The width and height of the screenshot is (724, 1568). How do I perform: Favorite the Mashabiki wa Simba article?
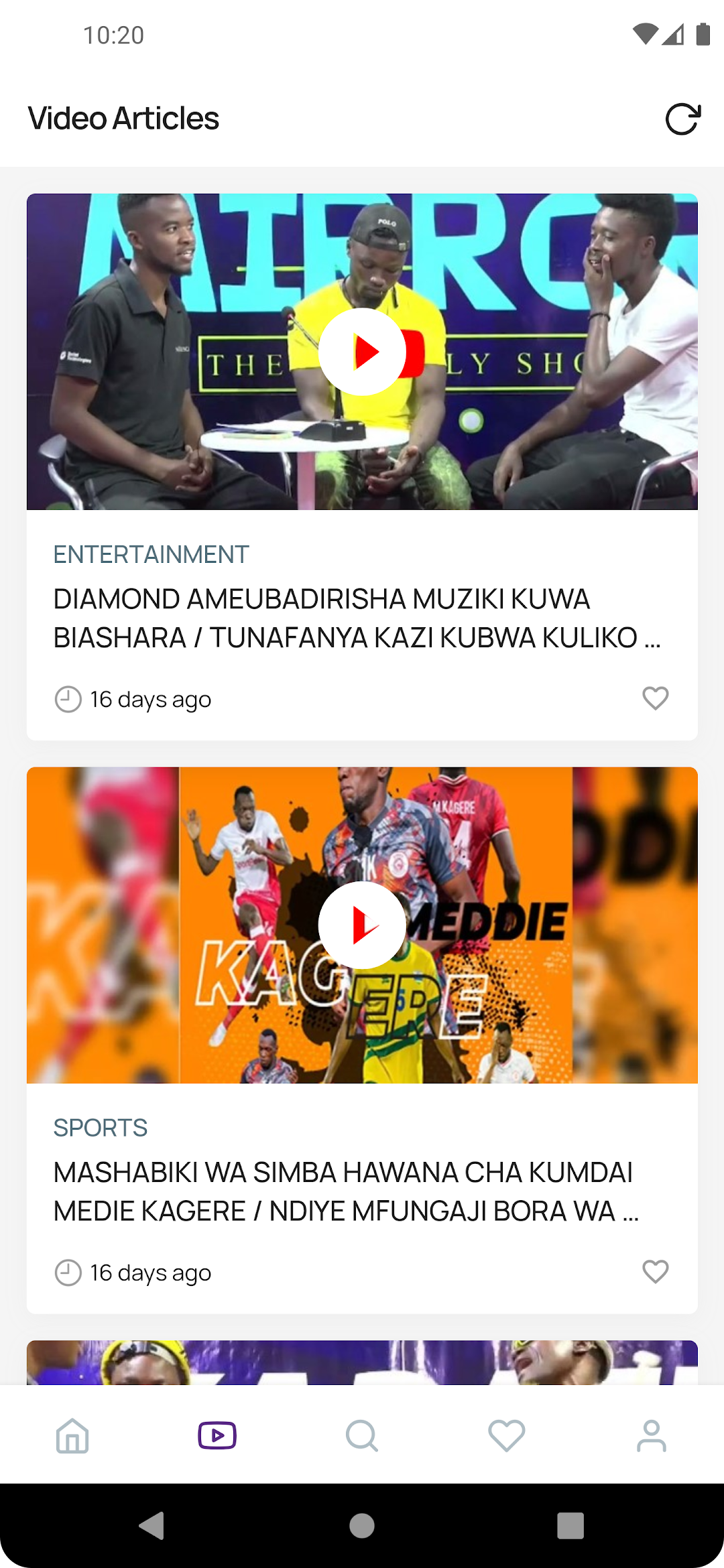coord(655,1271)
